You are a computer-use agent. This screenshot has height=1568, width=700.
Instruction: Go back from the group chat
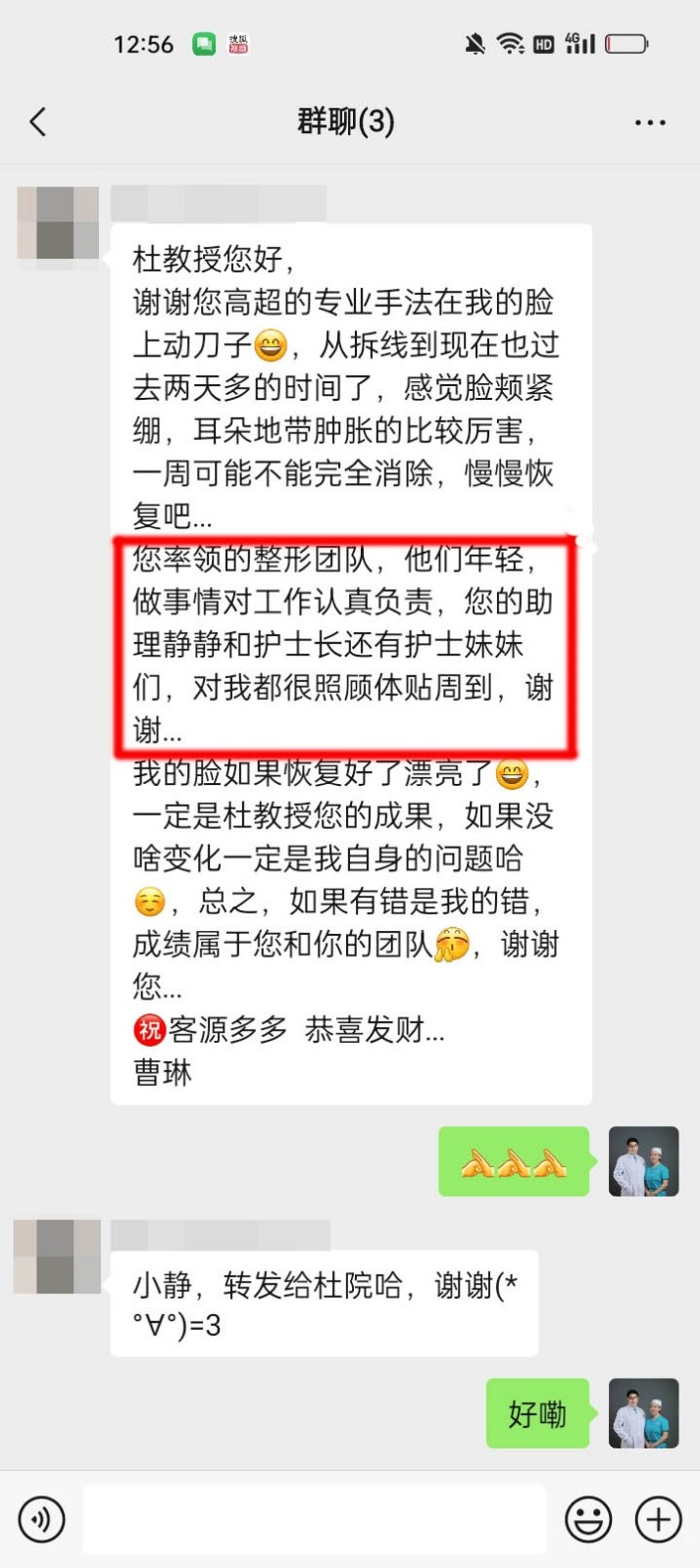point(38,122)
